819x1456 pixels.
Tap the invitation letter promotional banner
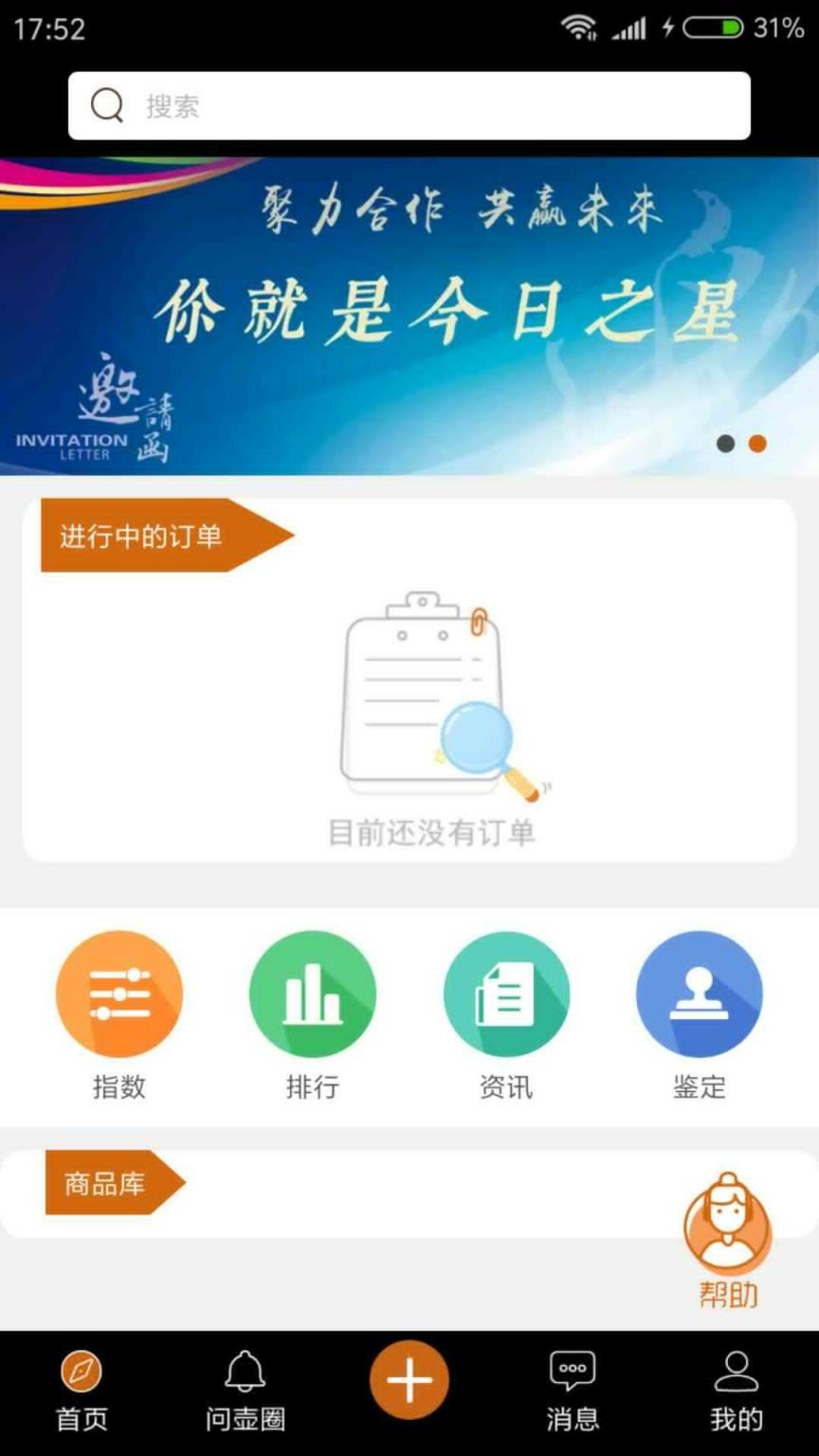tap(409, 313)
